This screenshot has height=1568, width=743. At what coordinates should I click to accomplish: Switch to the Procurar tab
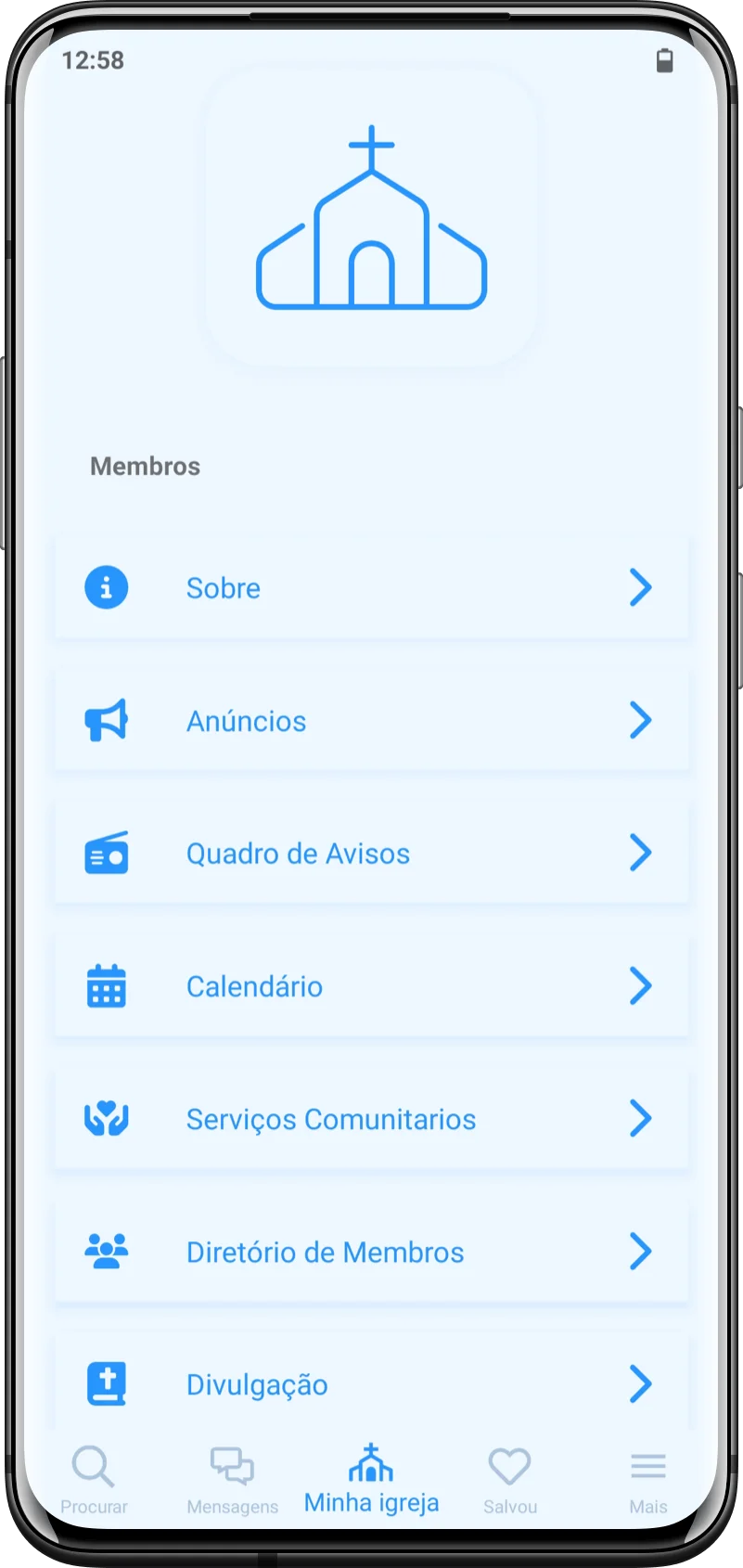94,1479
